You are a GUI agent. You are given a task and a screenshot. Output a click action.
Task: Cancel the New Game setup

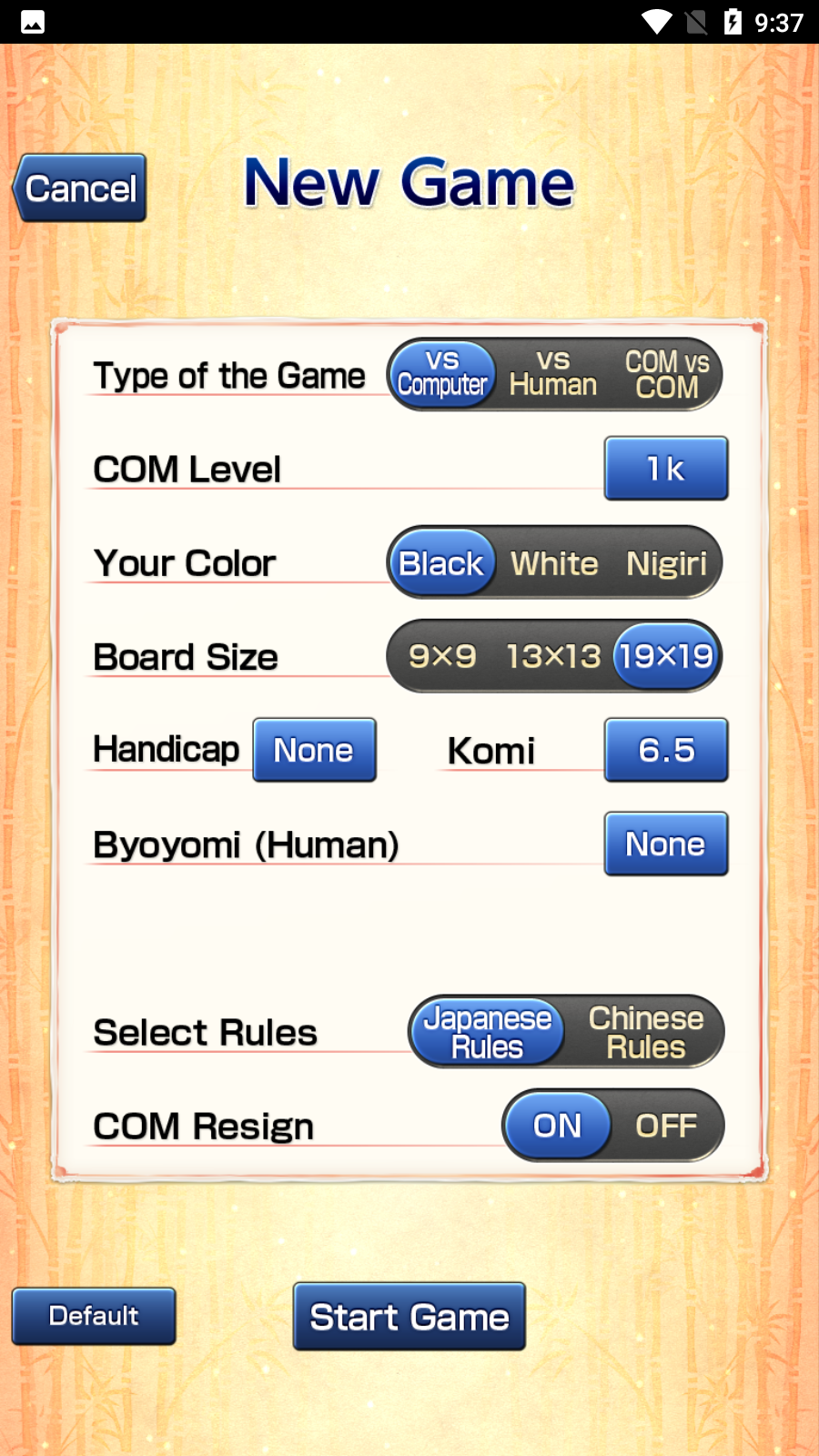click(78, 187)
